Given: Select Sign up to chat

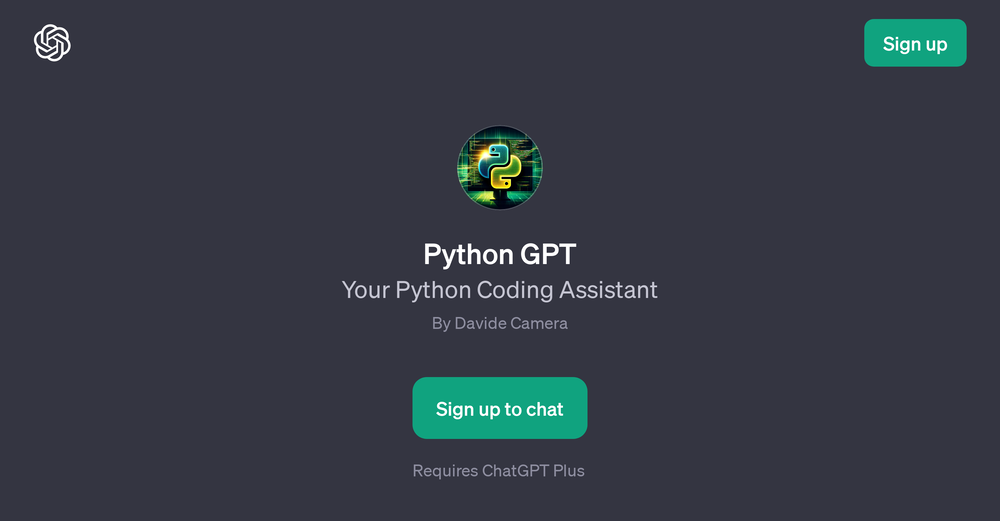Looking at the screenshot, I should (x=499, y=408).
